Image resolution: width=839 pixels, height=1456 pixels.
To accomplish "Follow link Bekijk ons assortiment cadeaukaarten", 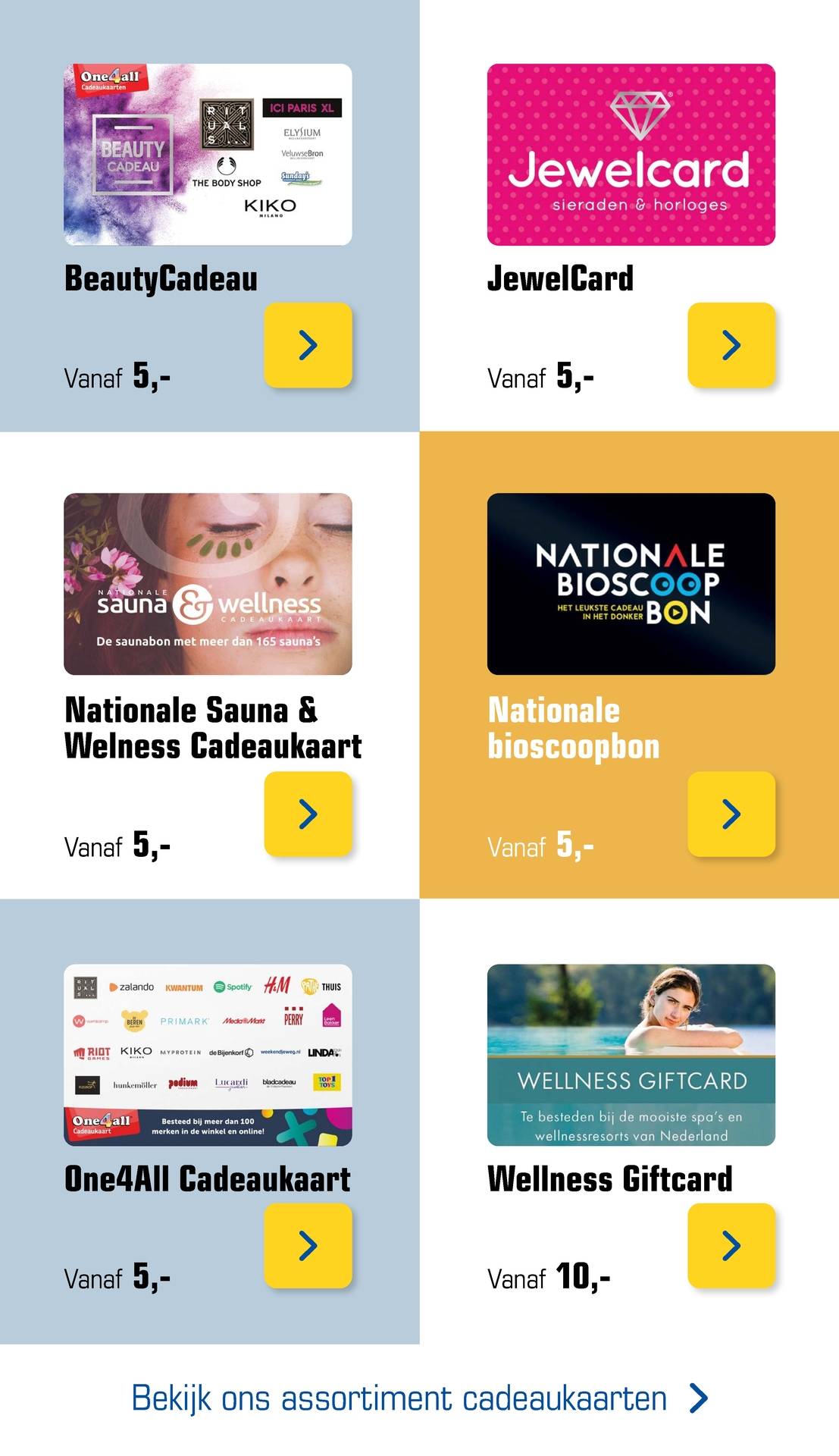I will (x=419, y=1398).
